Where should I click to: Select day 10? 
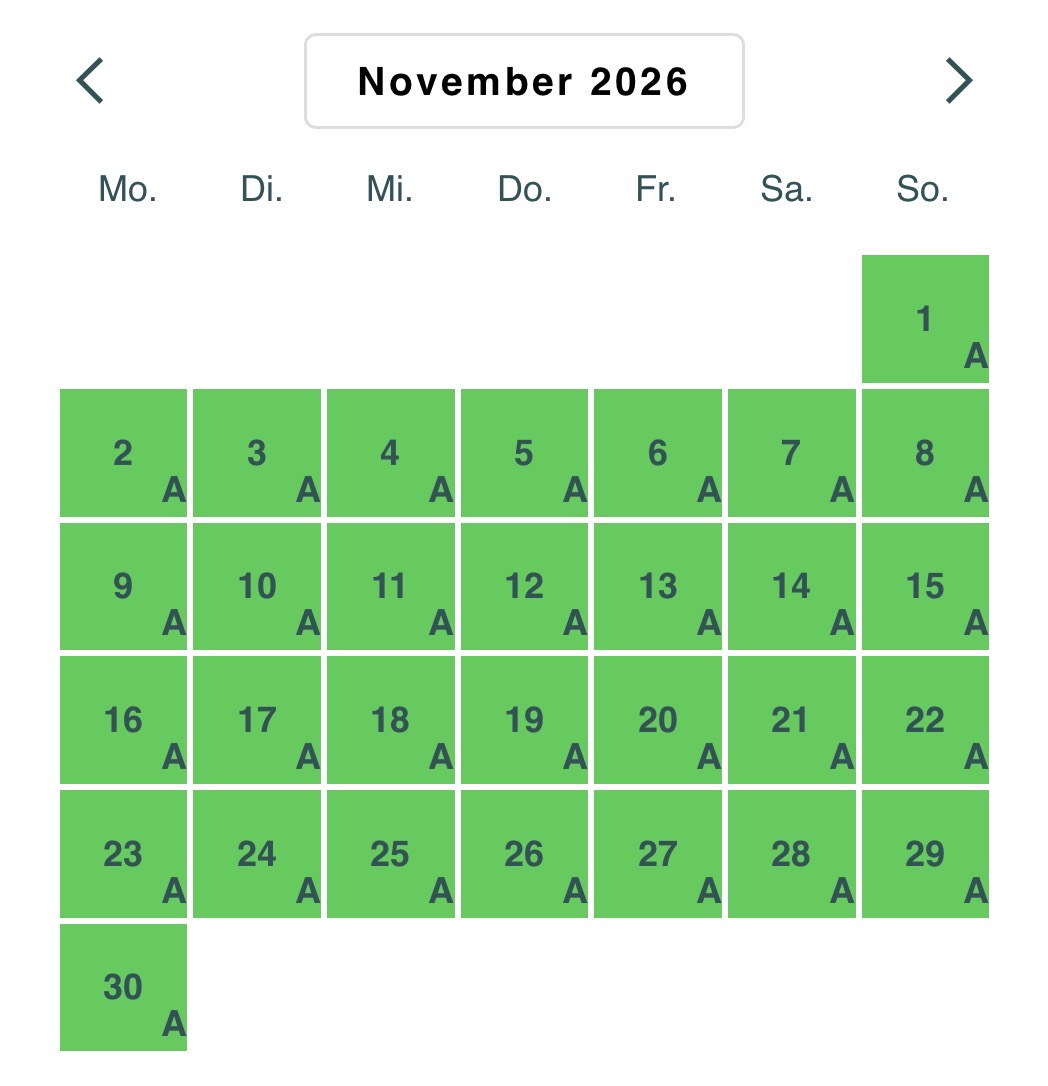click(x=257, y=587)
